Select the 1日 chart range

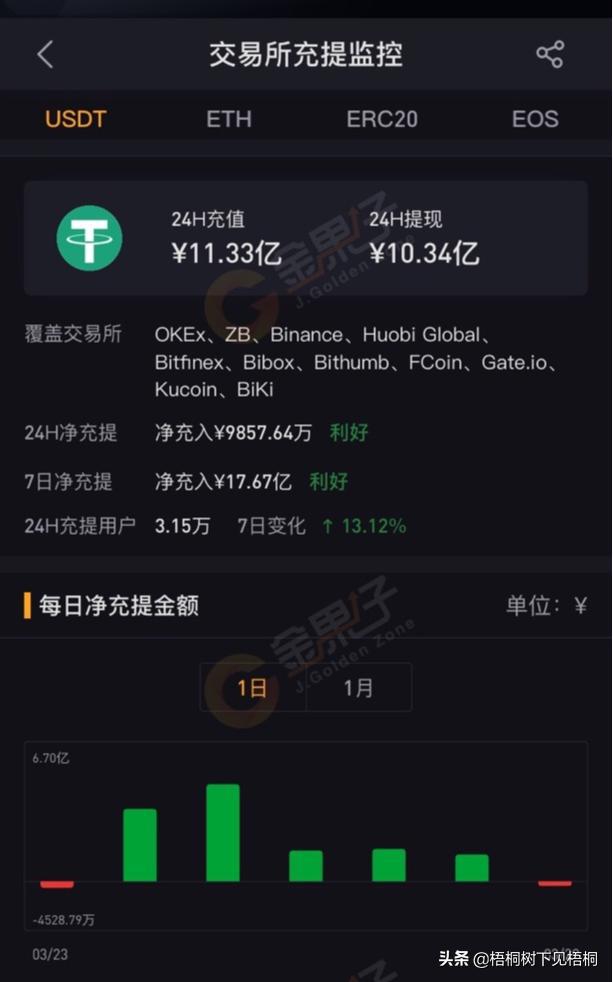pyautogui.click(x=253, y=688)
